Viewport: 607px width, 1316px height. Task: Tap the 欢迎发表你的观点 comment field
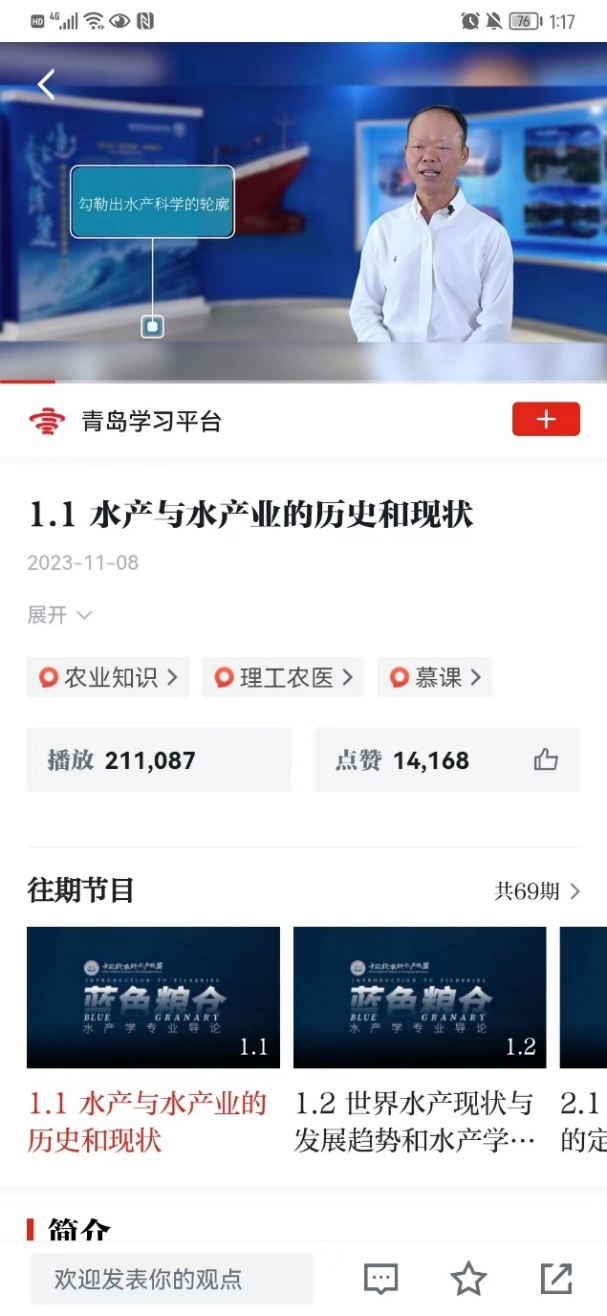point(171,1278)
